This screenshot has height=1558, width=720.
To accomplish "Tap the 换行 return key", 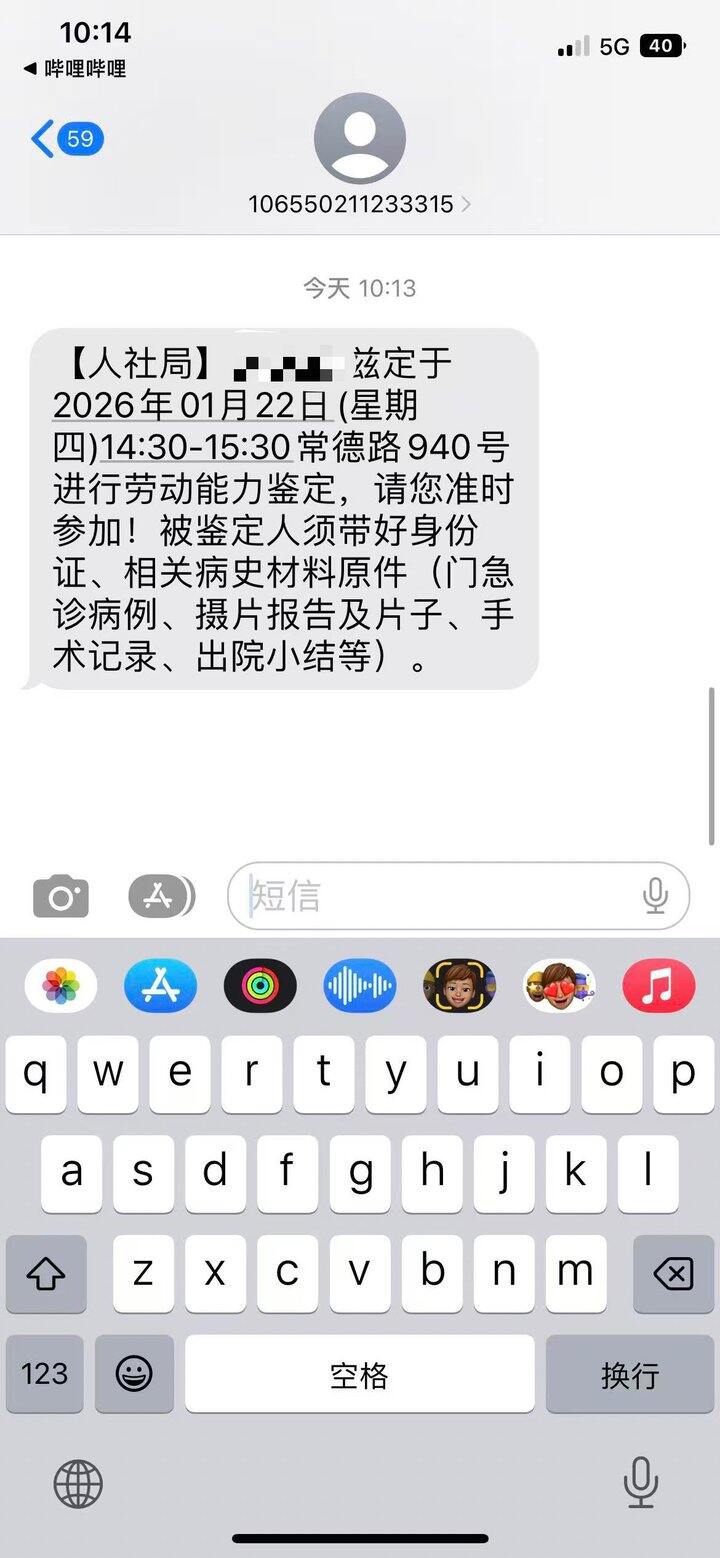I will [629, 1374].
